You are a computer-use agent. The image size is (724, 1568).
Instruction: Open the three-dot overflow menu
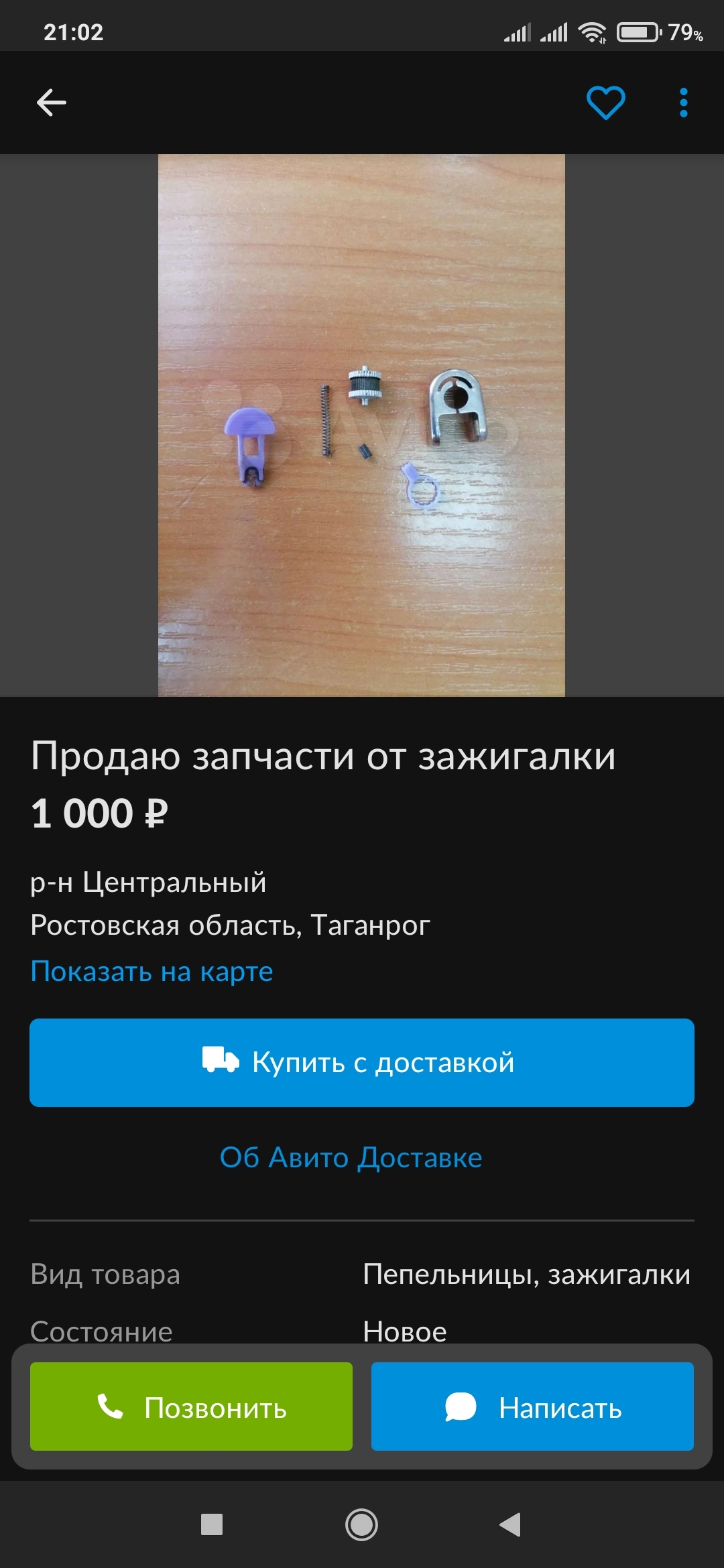(683, 103)
